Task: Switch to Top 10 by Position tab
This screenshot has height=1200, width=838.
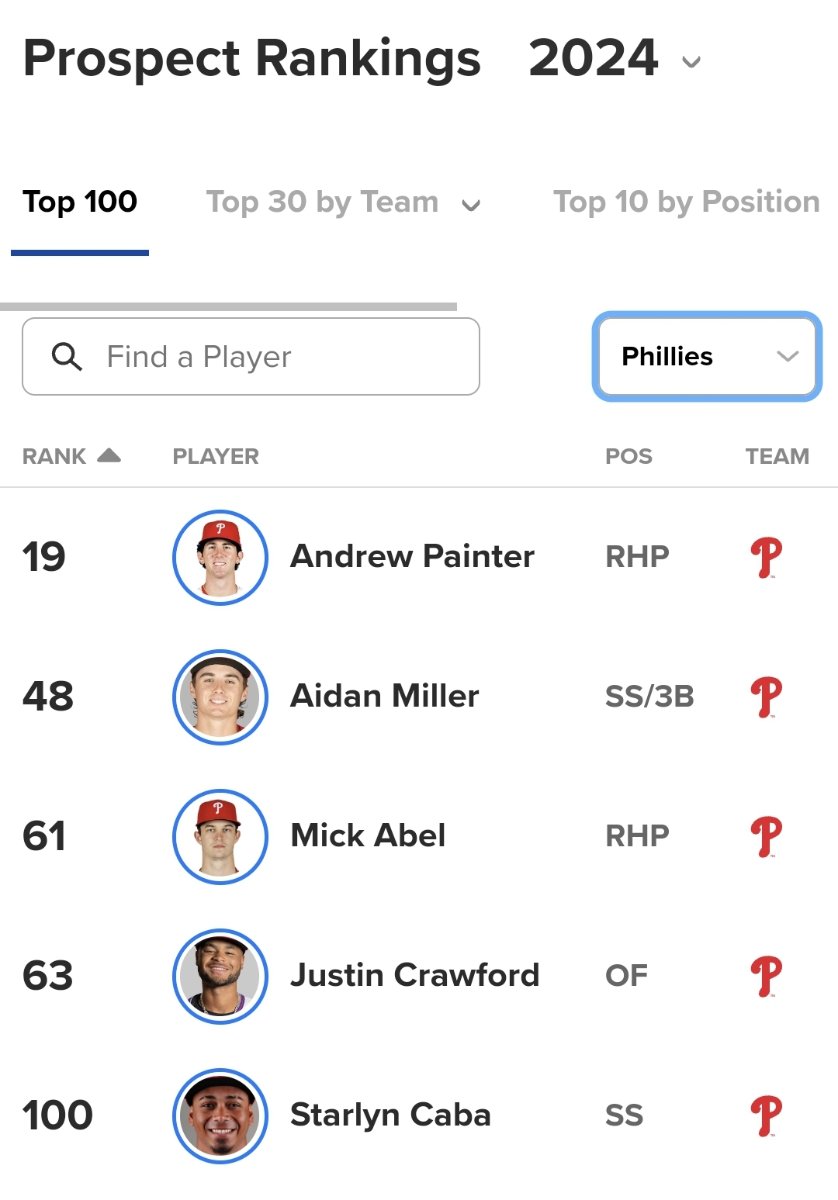Action: click(687, 202)
